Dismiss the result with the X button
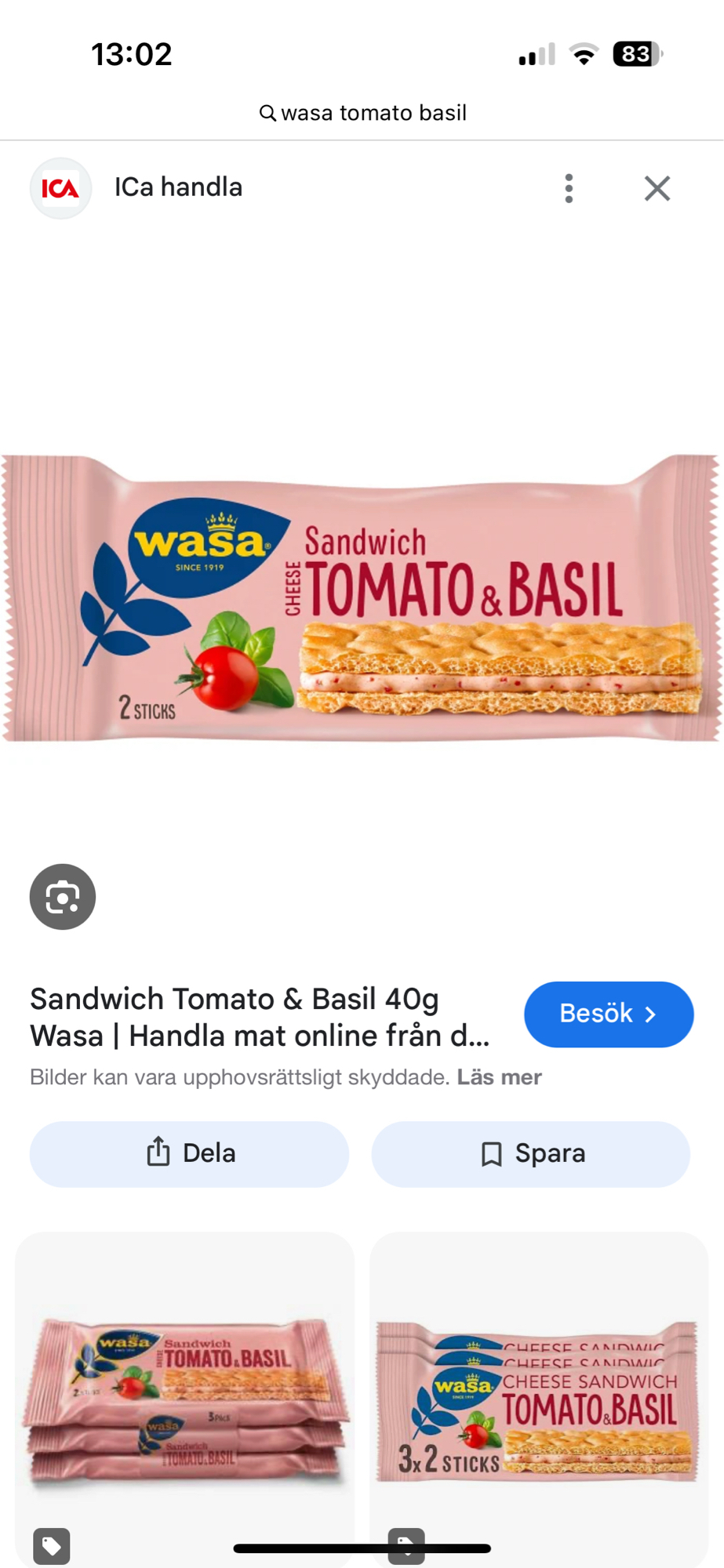This screenshot has width=724, height=1568. [x=657, y=187]
